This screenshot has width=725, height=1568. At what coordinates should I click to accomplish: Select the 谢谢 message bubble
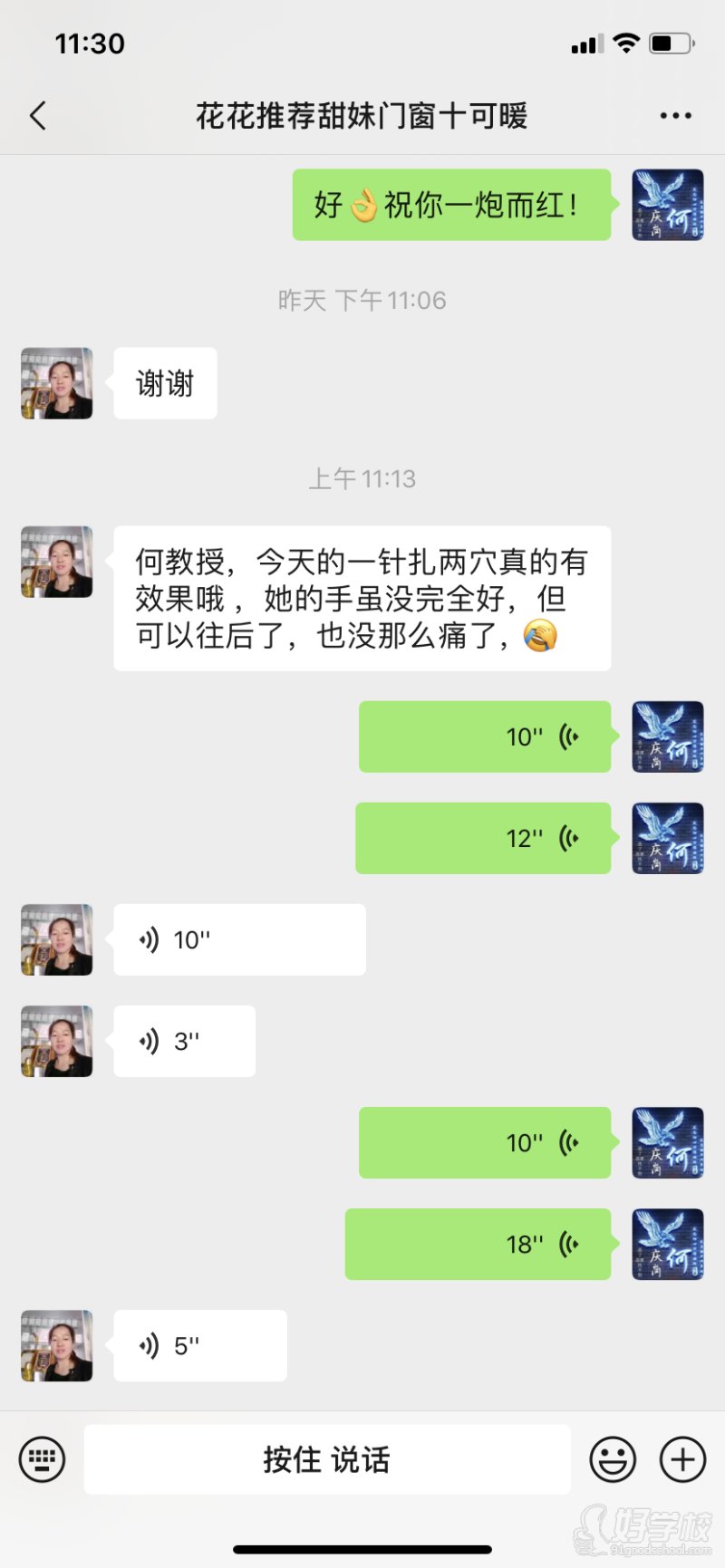click(x=165, y=383)
